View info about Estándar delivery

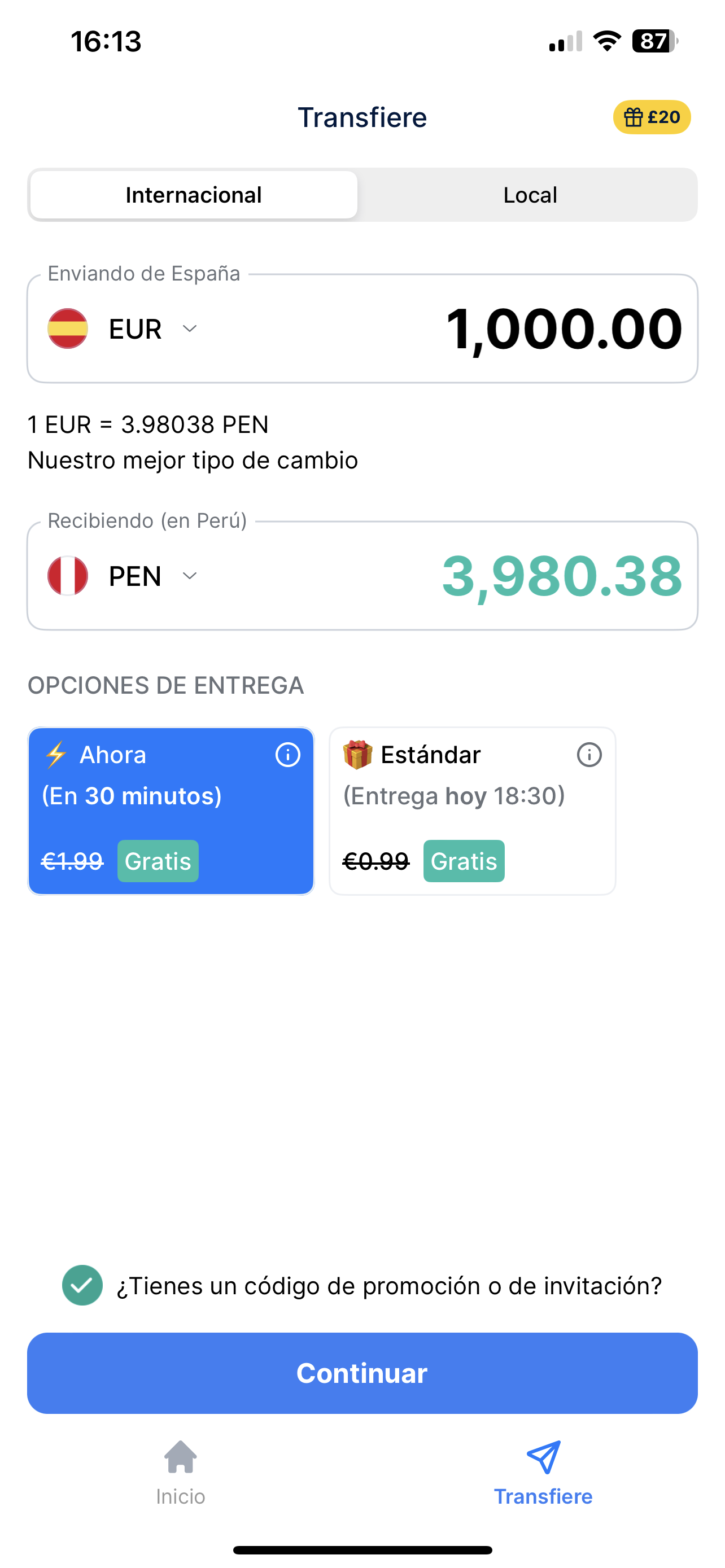[589, 755]
